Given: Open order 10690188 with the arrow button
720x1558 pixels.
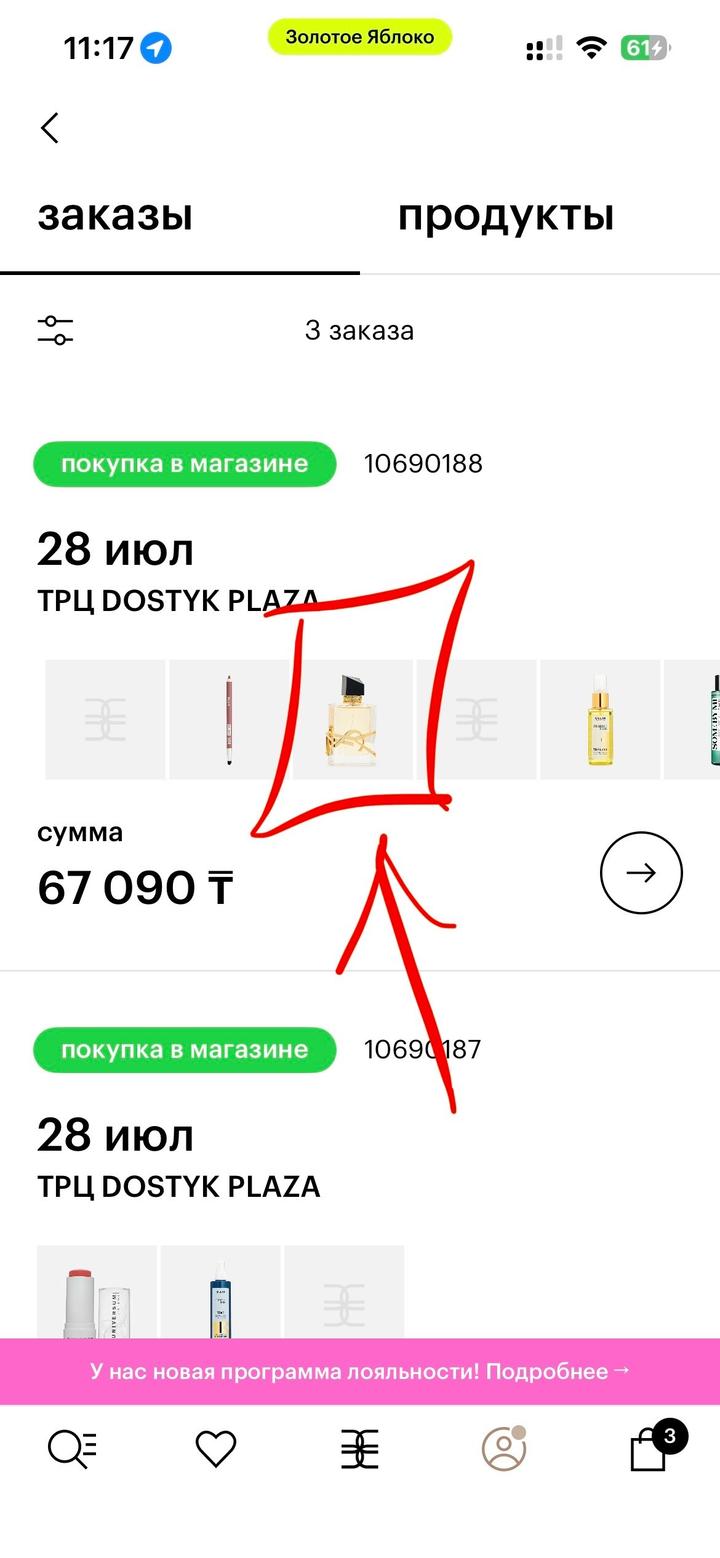Looking at the screenshot, I should click(641, 873).
